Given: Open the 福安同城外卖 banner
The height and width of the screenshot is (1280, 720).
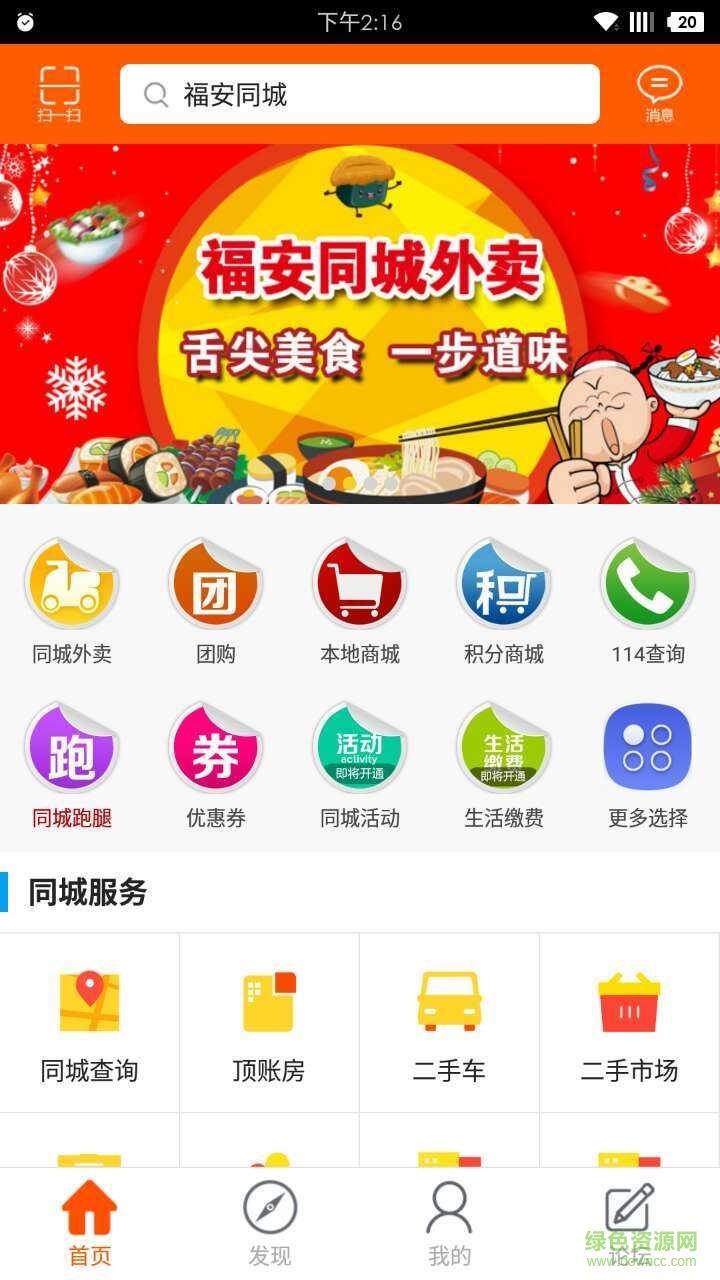Looking at the screenshot, I should click(x=360, y=323).
